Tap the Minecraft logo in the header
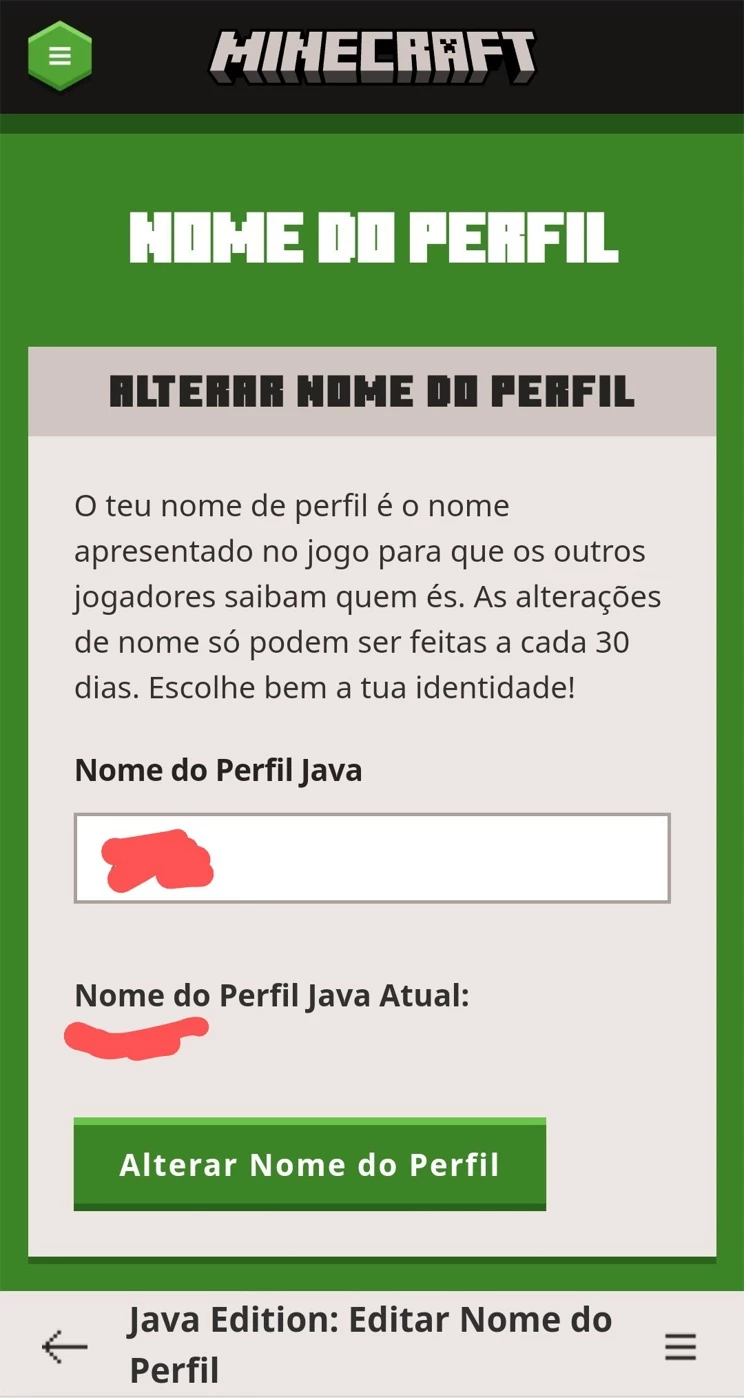Screen dimensions: 744x1400 [372, 56]
